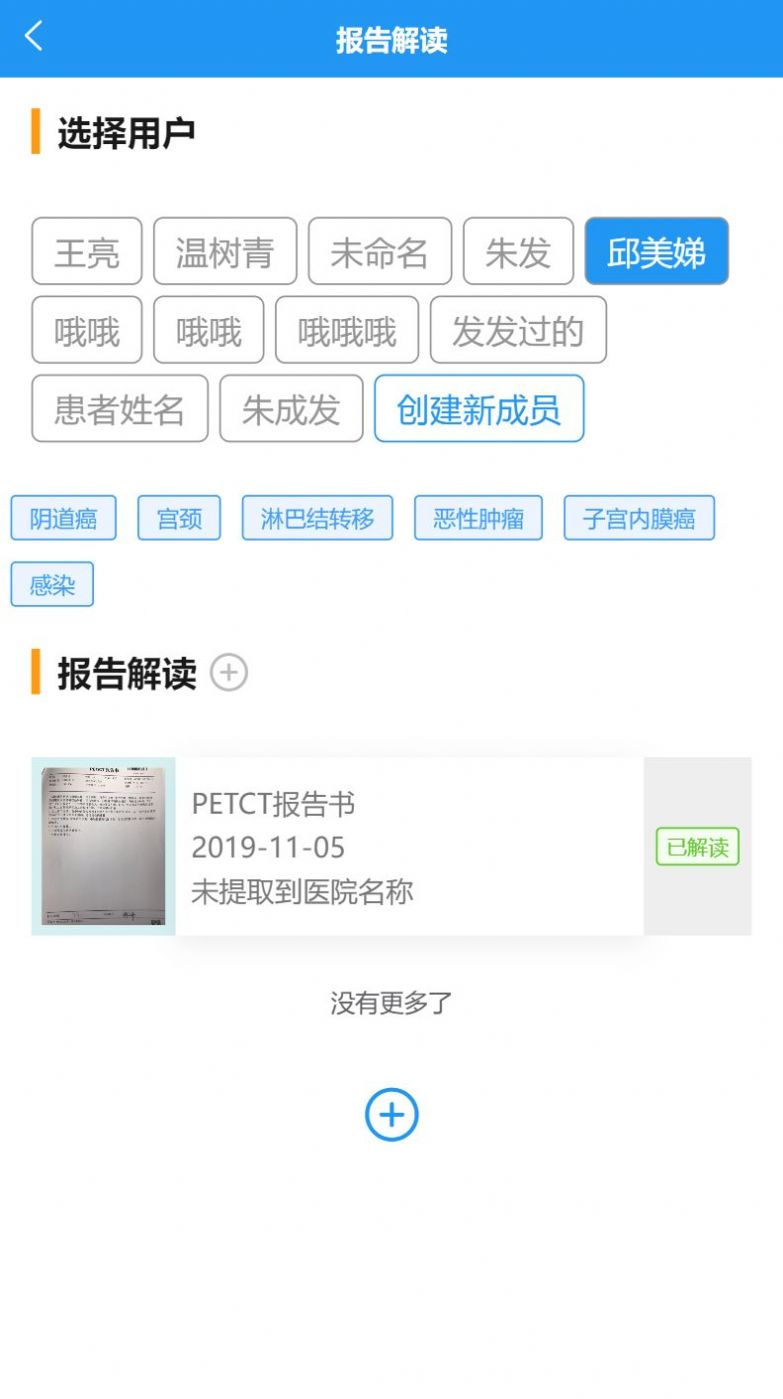Viewport: 783px width, 1399px height.
Task: Tap the selected user 邱美娣
Action: click(x=656, y=252)
